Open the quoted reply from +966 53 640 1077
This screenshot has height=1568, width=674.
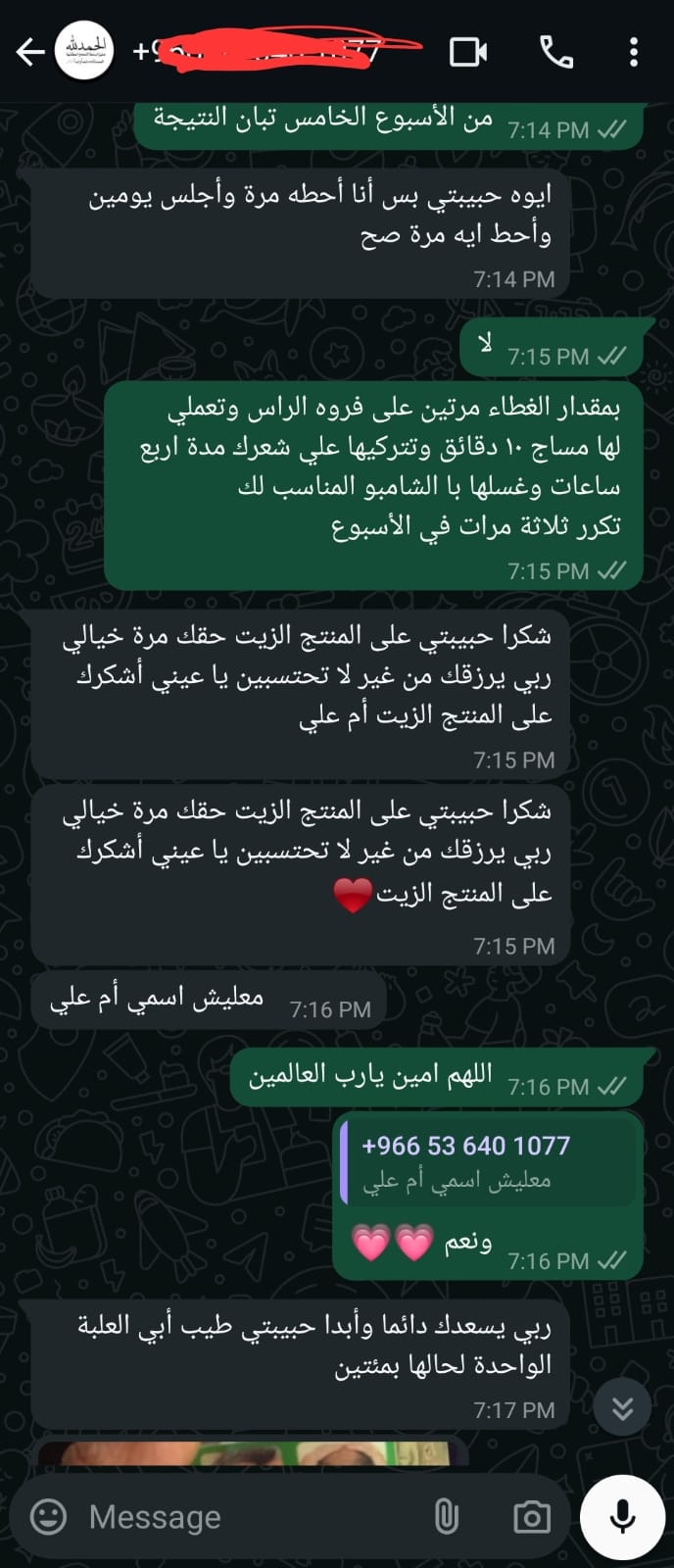[x=488, y=1162]
